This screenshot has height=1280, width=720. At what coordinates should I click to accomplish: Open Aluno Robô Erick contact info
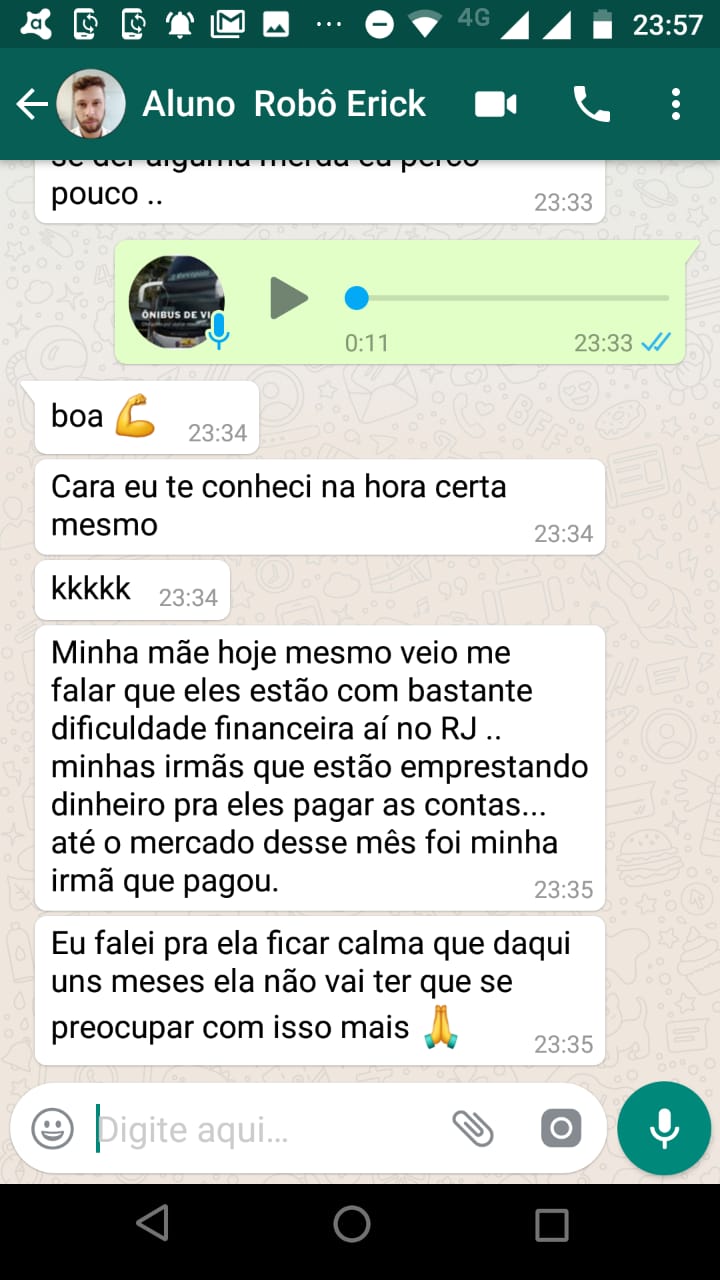click(x=284, y=104)
